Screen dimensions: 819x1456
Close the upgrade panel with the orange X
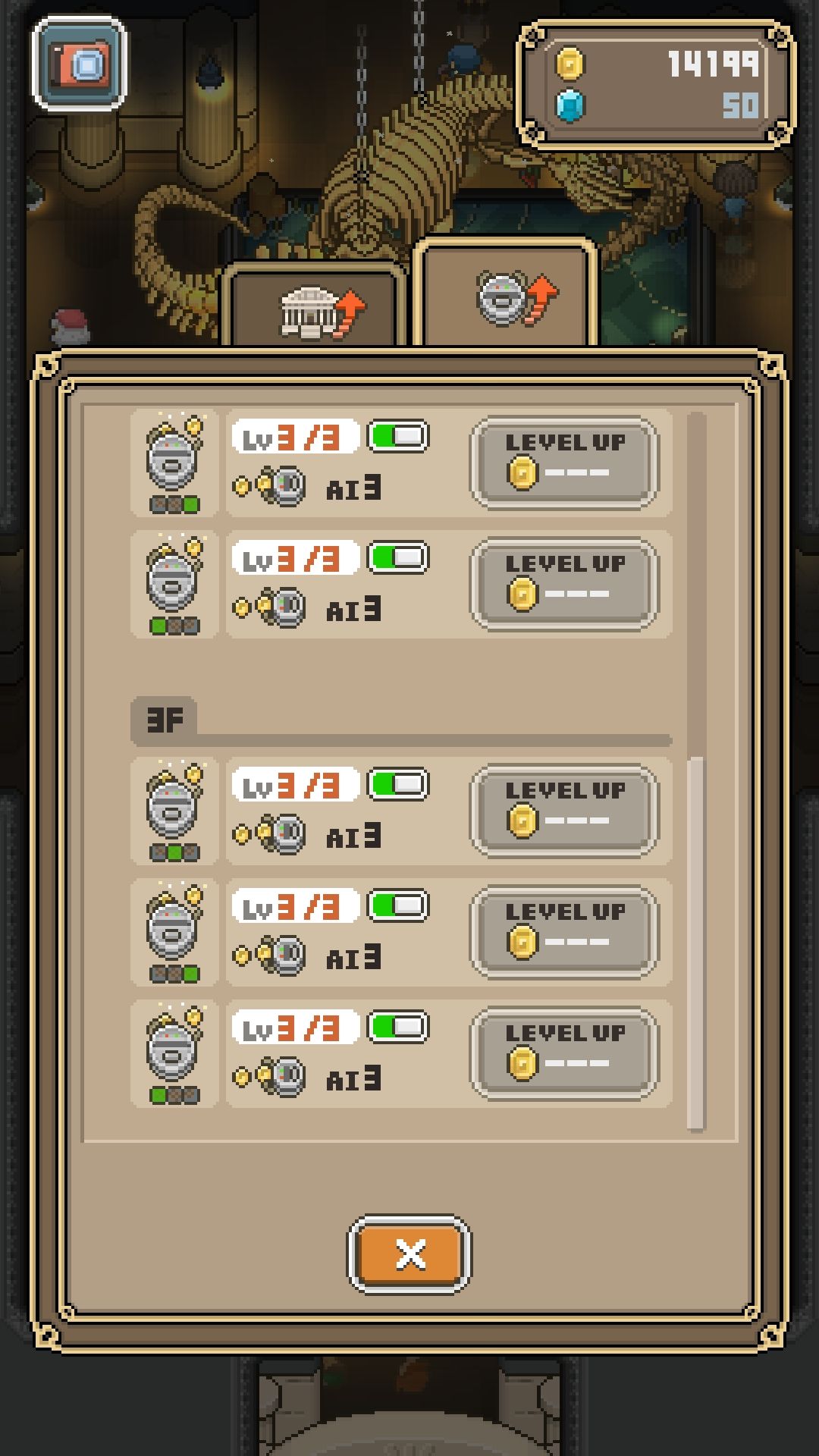click(x=409, y=1254)
